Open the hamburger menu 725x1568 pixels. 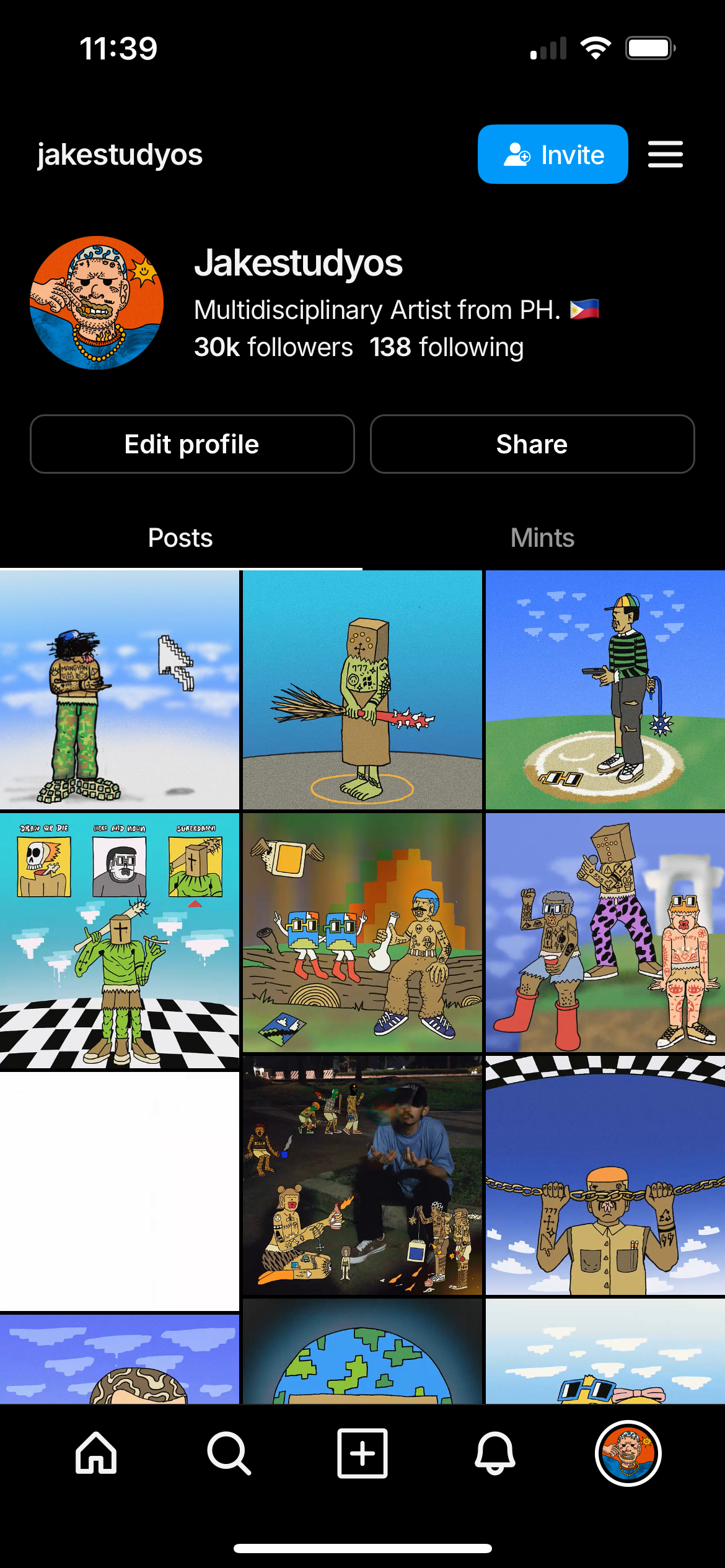(665, 154)
